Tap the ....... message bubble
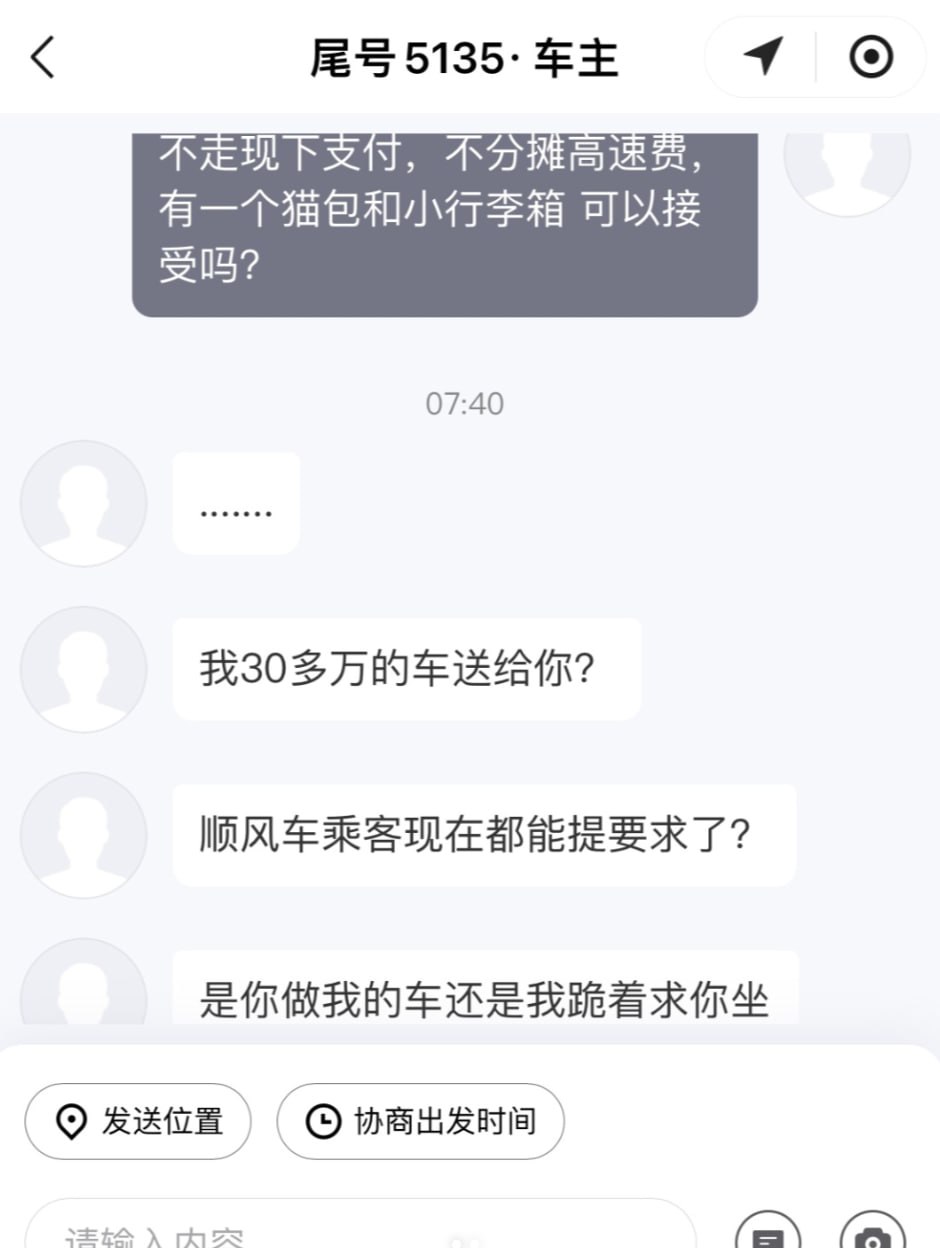The width and height of the screenshot is (940, 1248). [x=236, y=504]
